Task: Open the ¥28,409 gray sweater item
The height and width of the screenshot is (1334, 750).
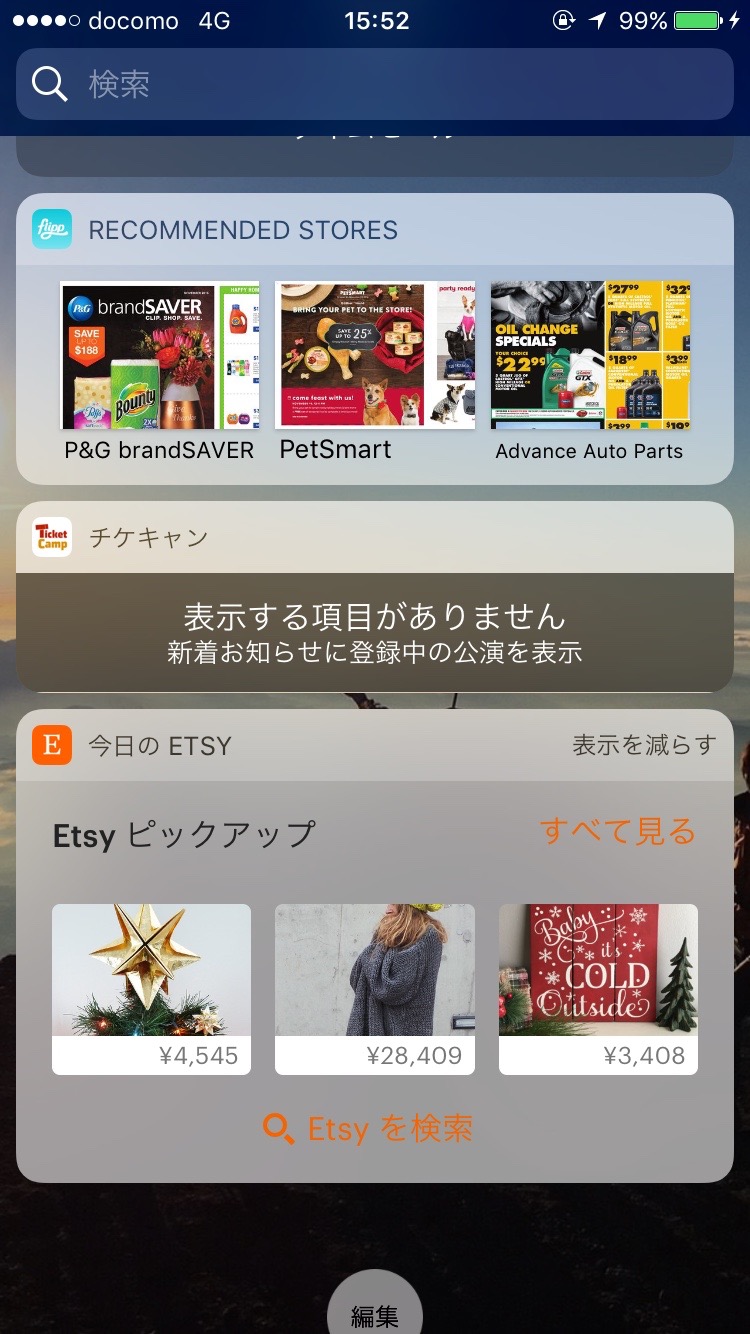Action: coord(375,989)
